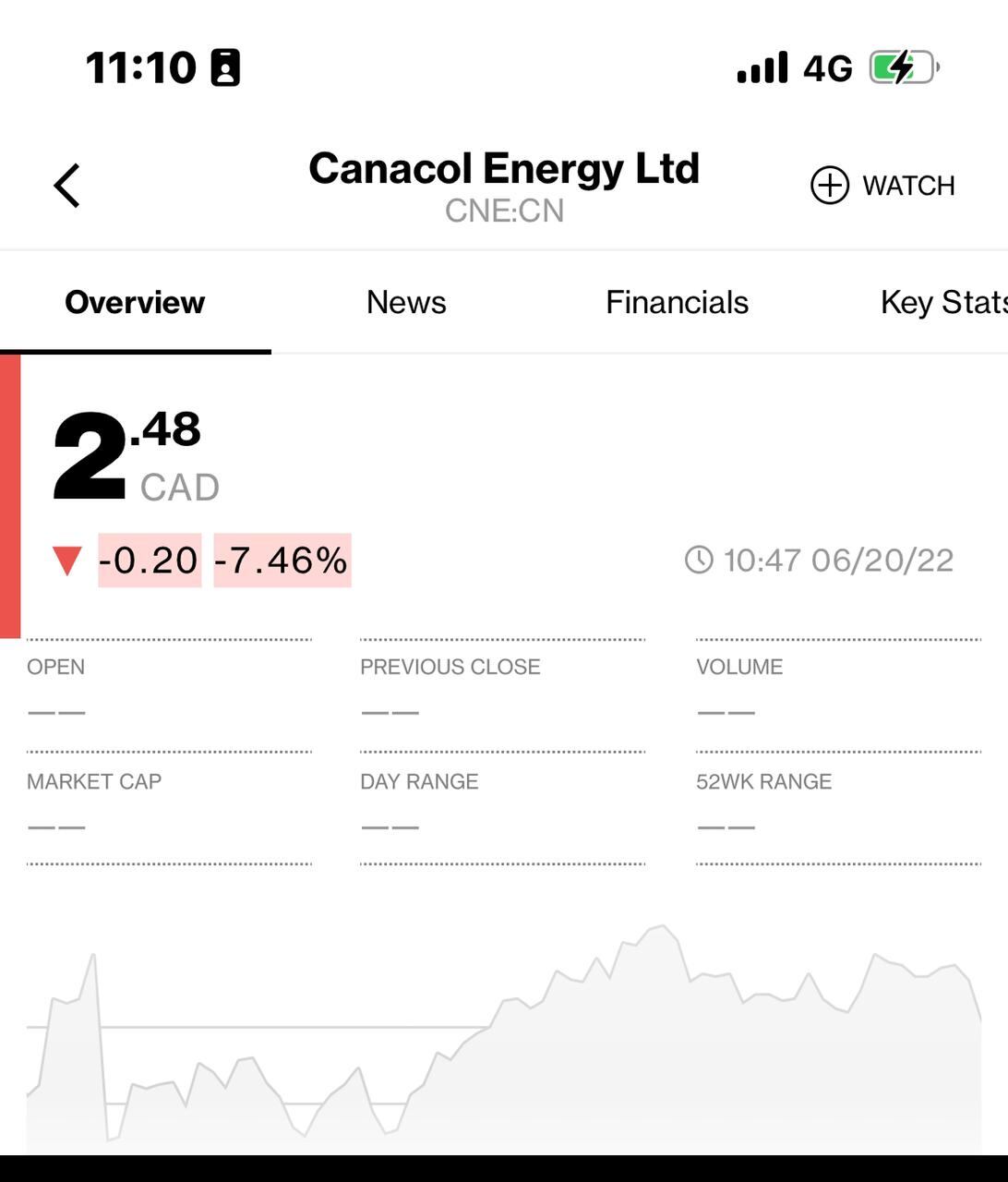Screen dimensions: 1008x1182
Task: Open the Financials tab
Action: pos(677,302)
